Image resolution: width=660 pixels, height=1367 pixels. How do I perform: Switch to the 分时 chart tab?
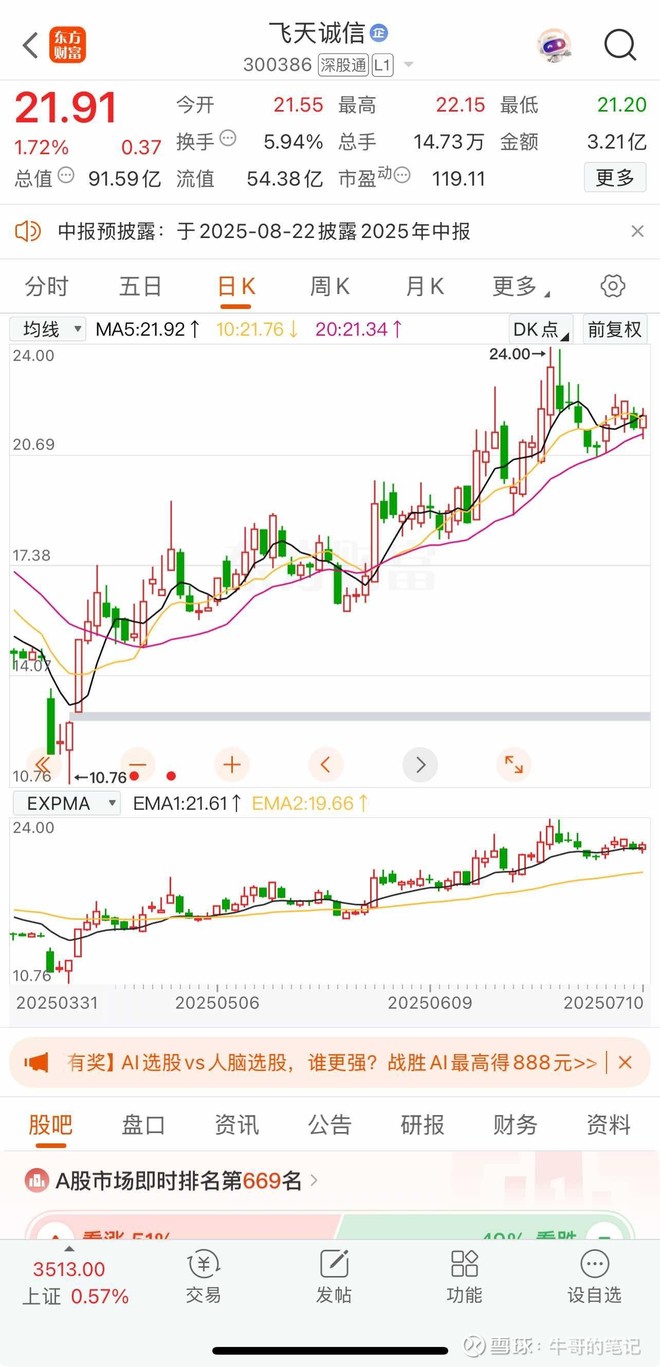(47, 287)
